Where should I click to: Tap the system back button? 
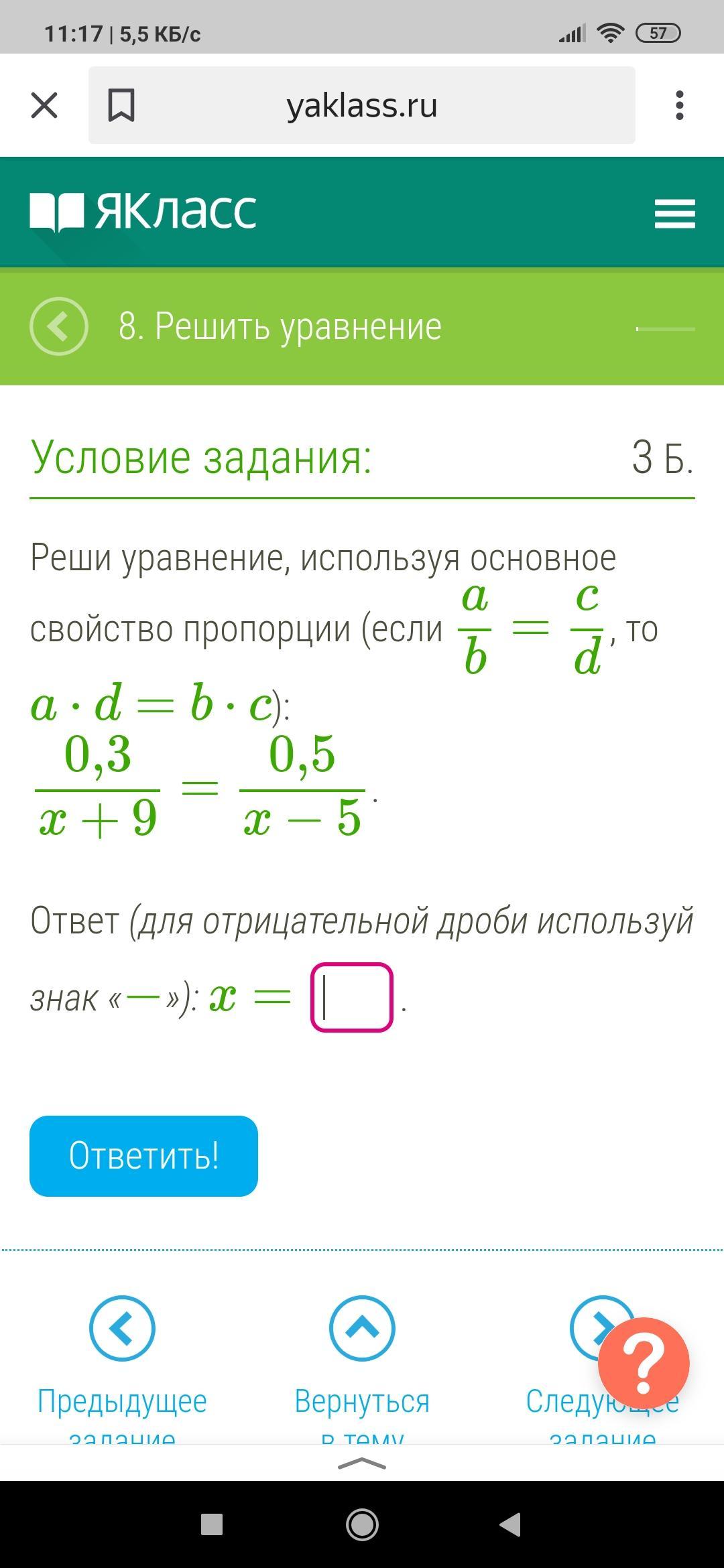511,1524
